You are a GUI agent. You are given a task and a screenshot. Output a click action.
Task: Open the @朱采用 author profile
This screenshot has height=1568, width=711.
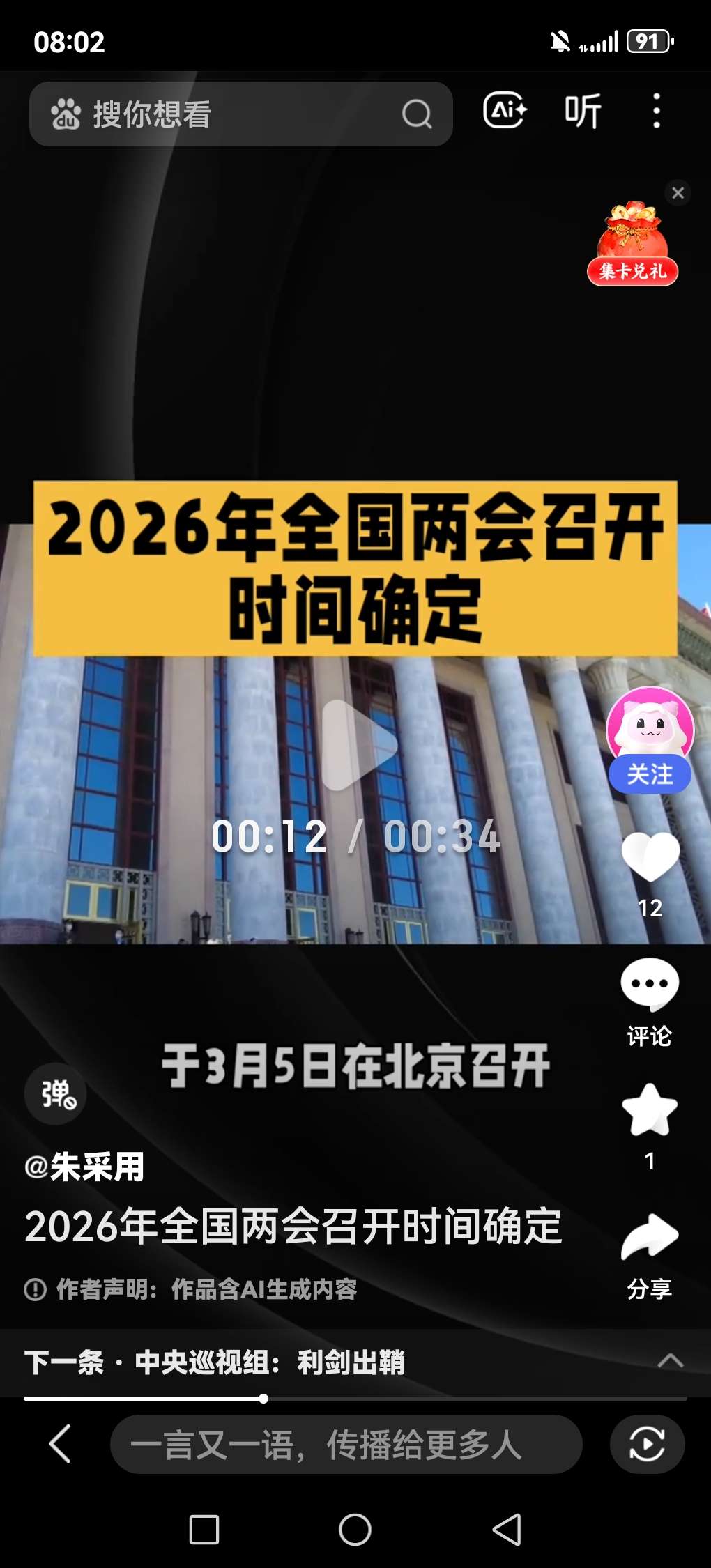coord(85,1167)
